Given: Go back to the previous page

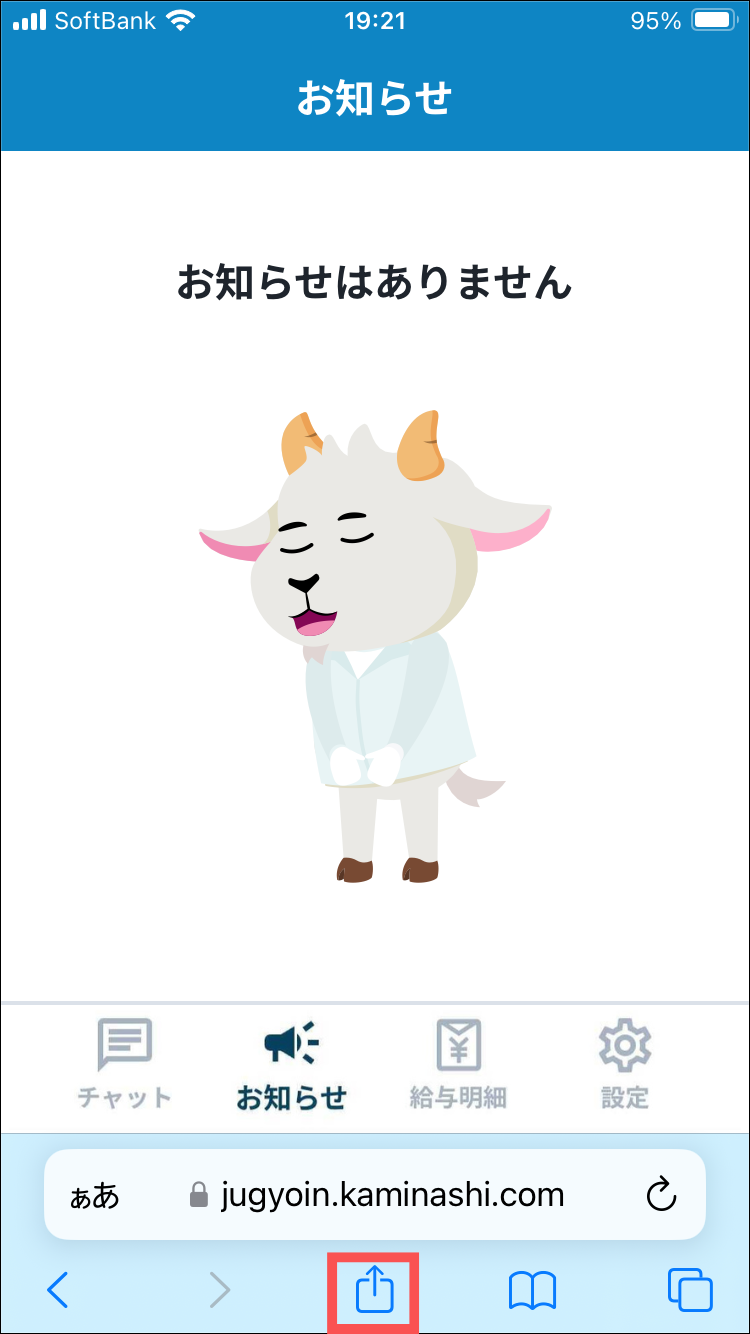Looking at the screenshot, I should [x=58, y=1291].
